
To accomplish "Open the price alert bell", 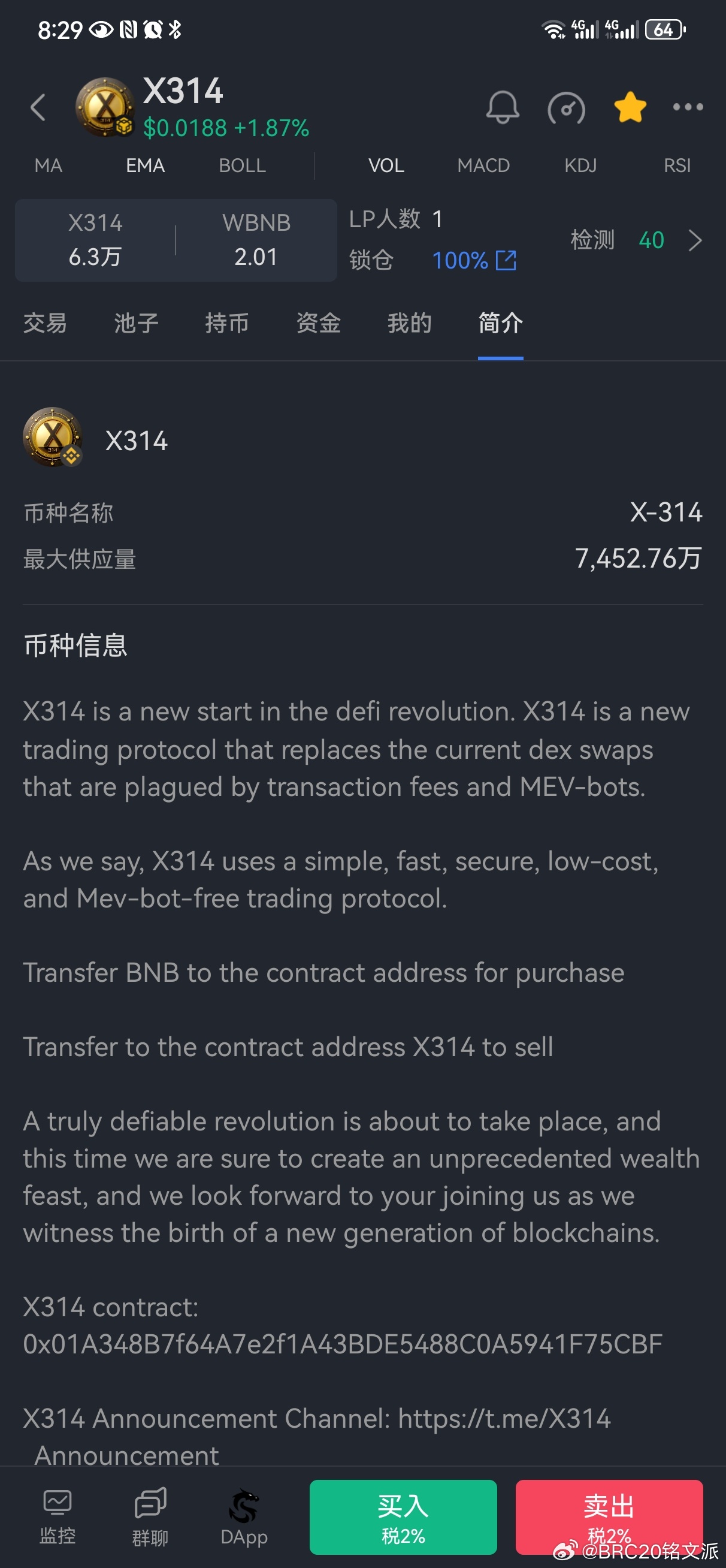I will click(x=502, y=108).
